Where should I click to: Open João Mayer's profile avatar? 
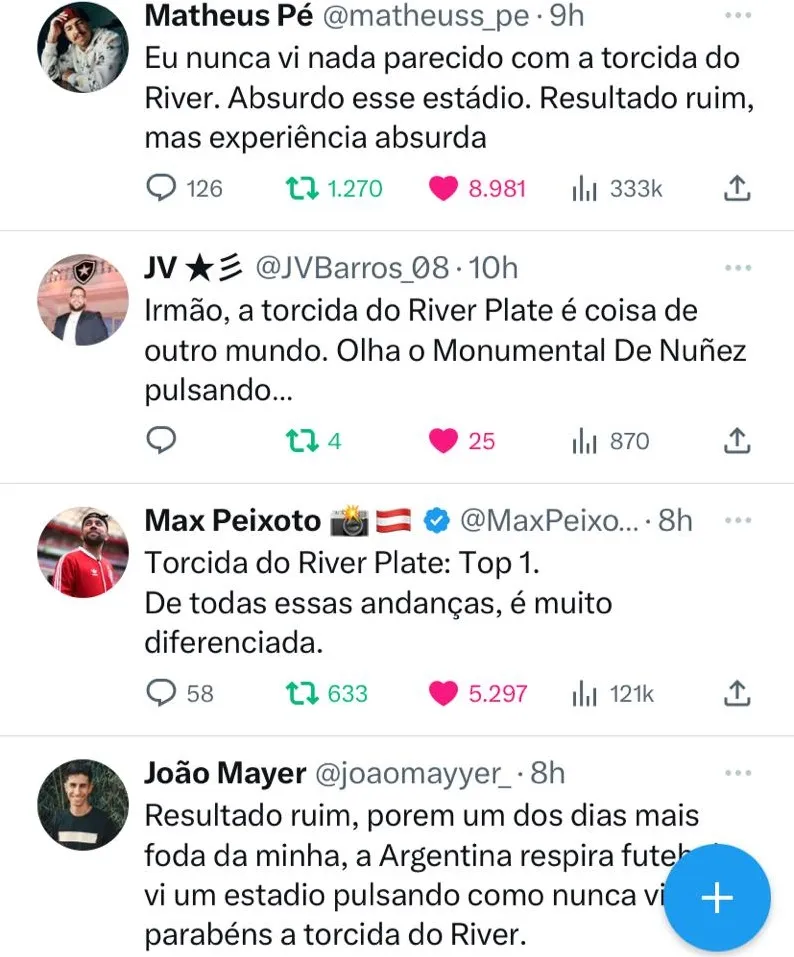click(83, 804)
